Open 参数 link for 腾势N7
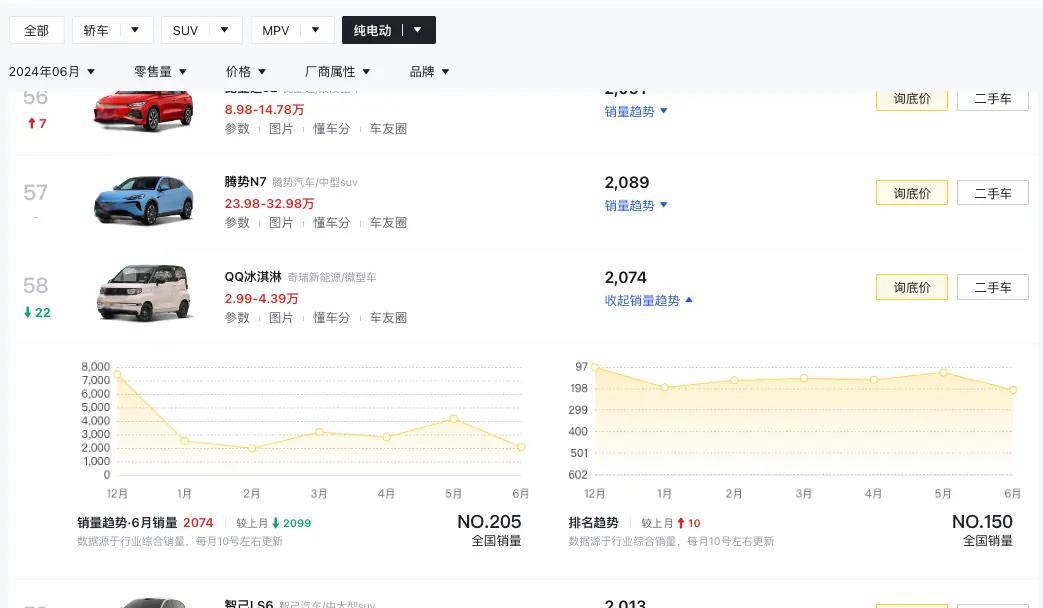 [237, 223]
